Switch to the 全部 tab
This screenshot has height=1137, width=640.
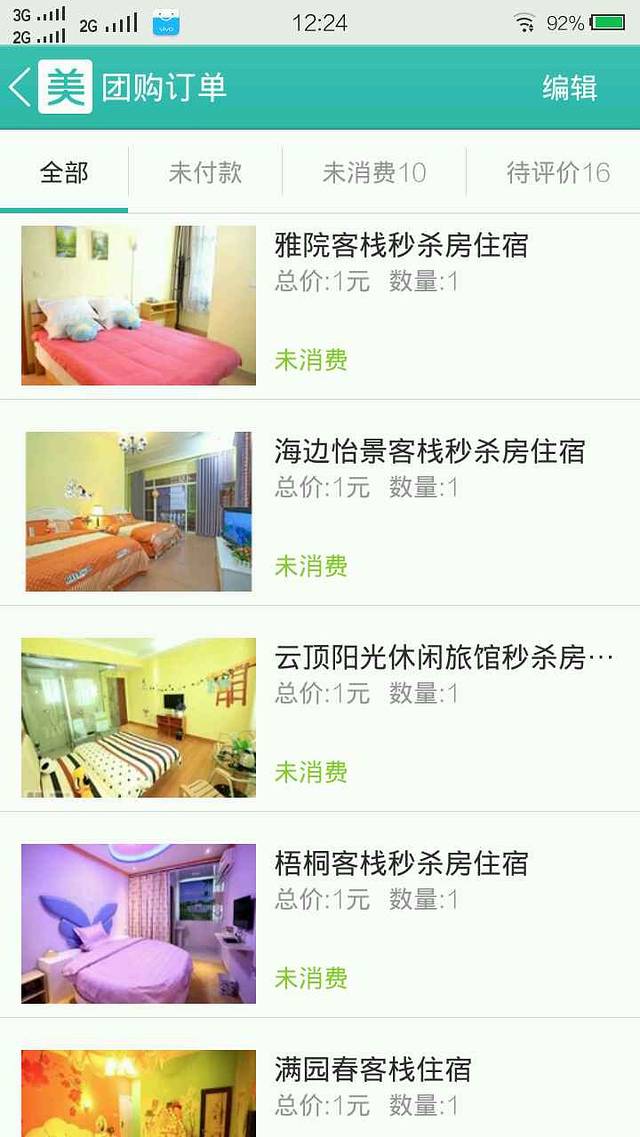click(64, 173)
